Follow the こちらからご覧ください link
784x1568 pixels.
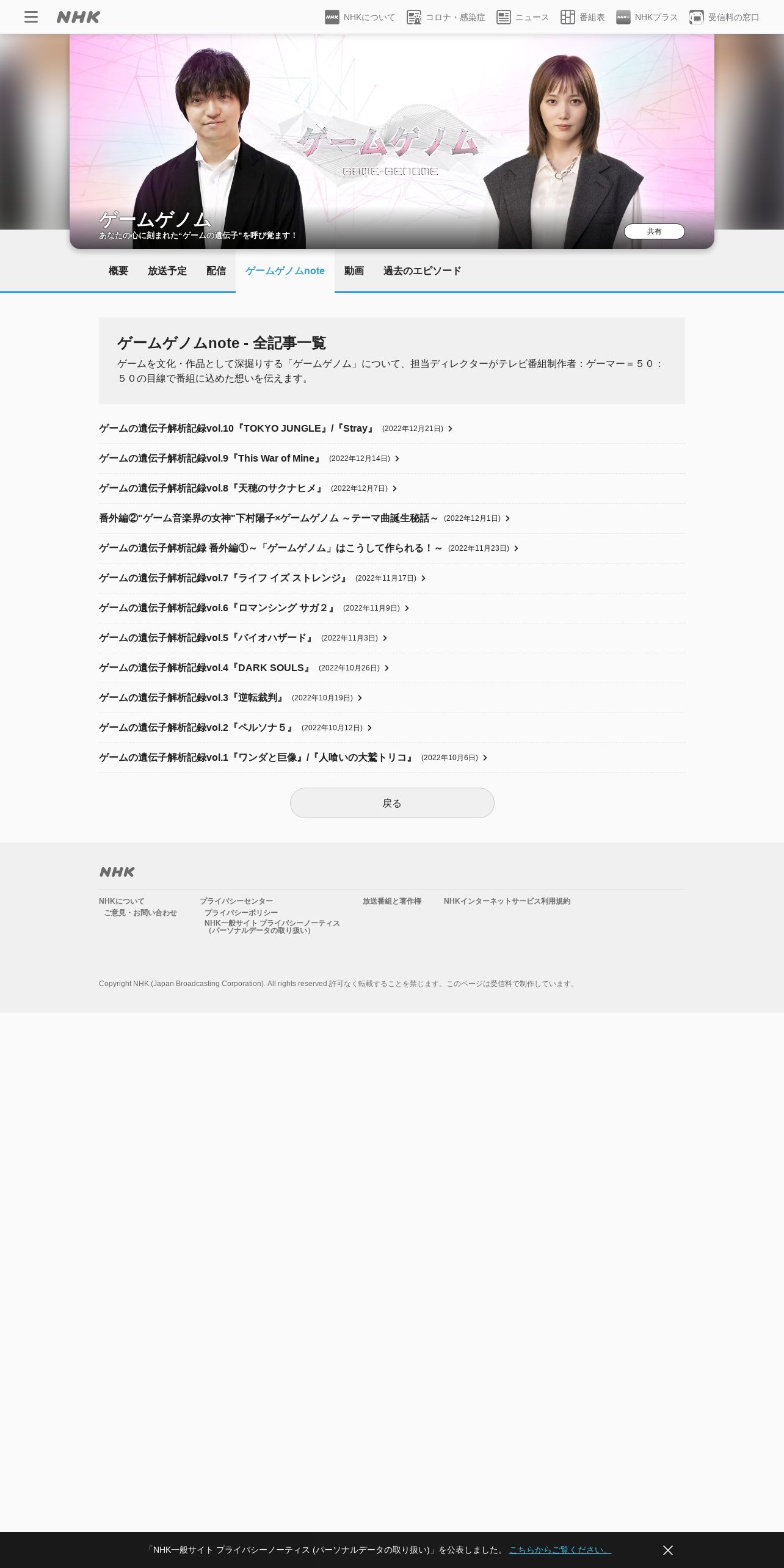tap(560, 1550)
